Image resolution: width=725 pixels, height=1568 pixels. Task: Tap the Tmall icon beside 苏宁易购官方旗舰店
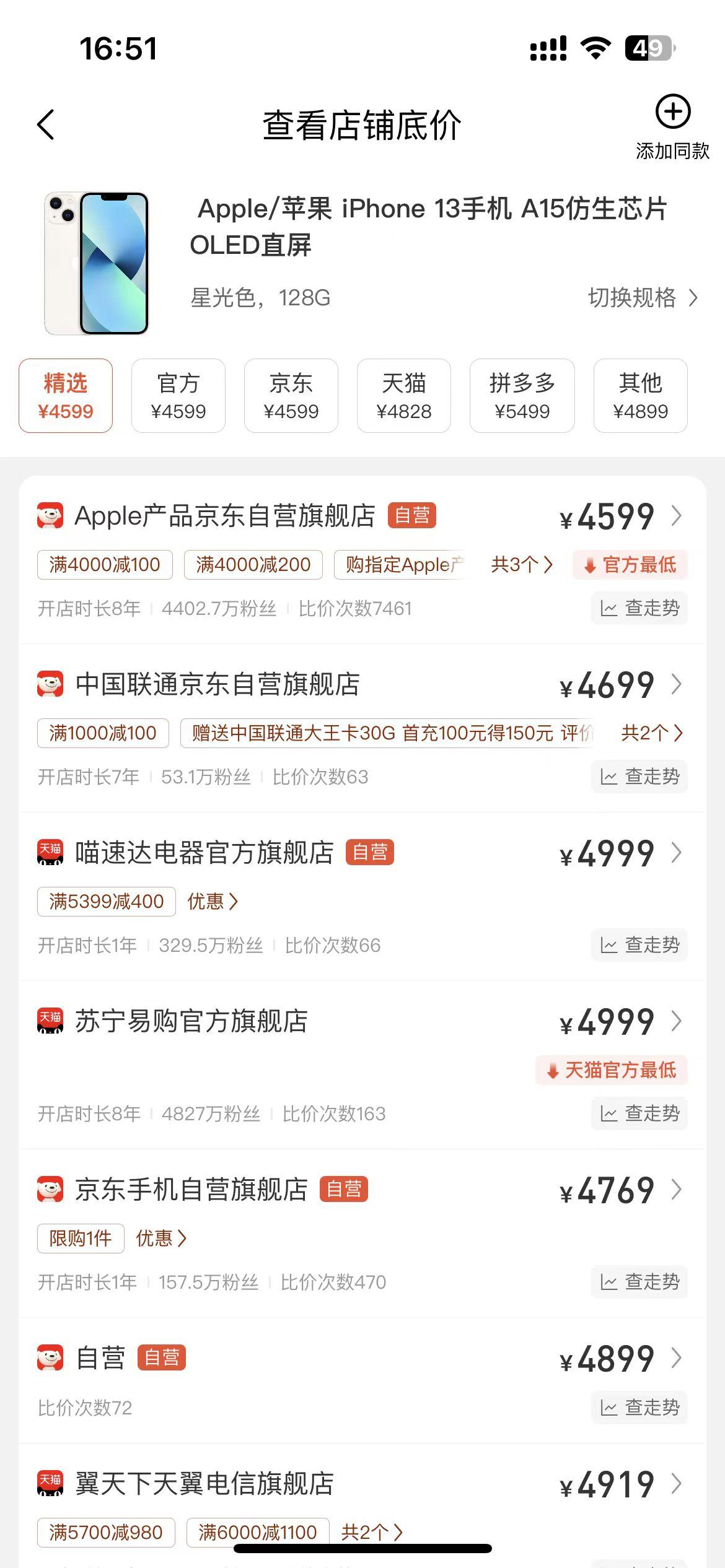pos(50,1021)
